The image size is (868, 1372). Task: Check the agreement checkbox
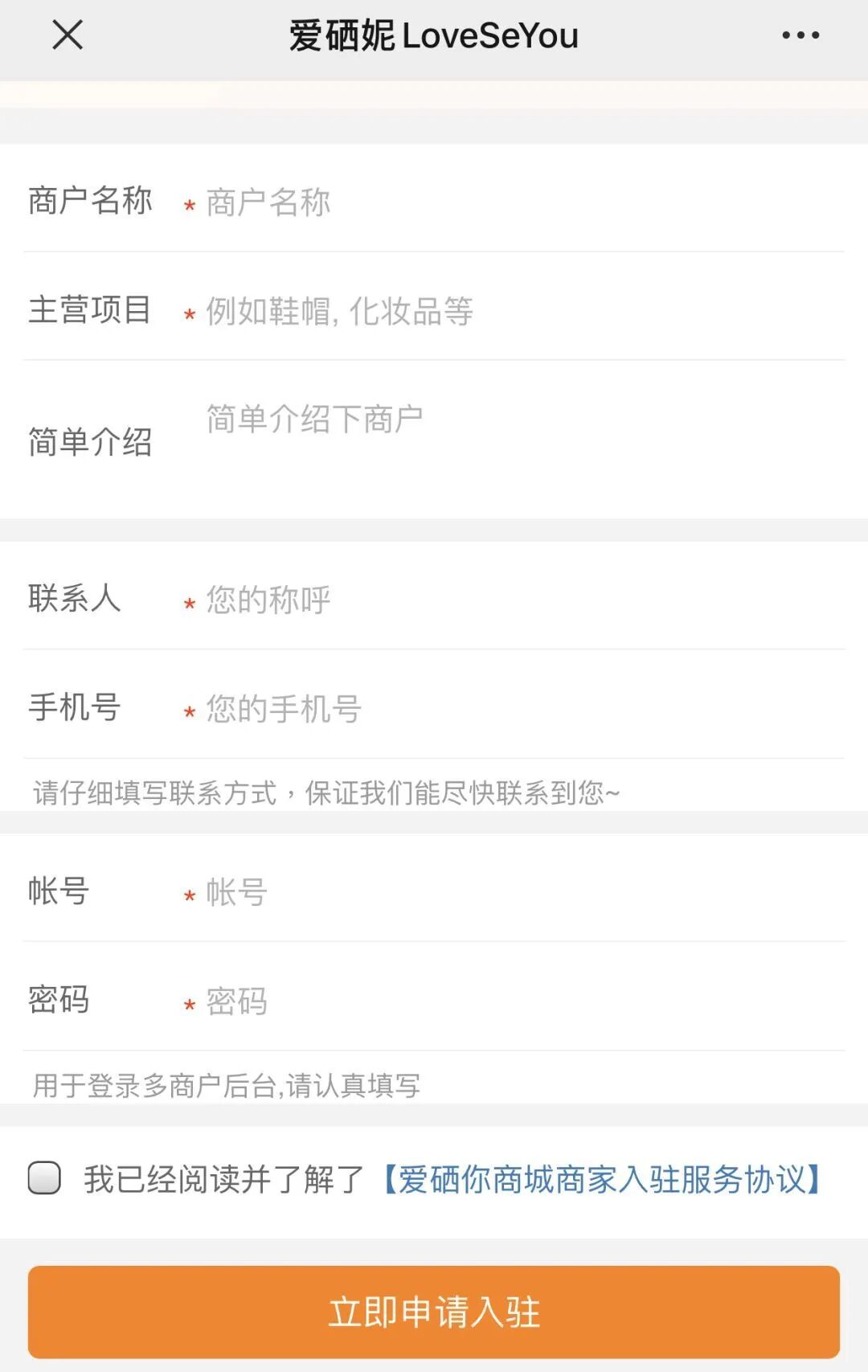click(x=45, y=1178)
